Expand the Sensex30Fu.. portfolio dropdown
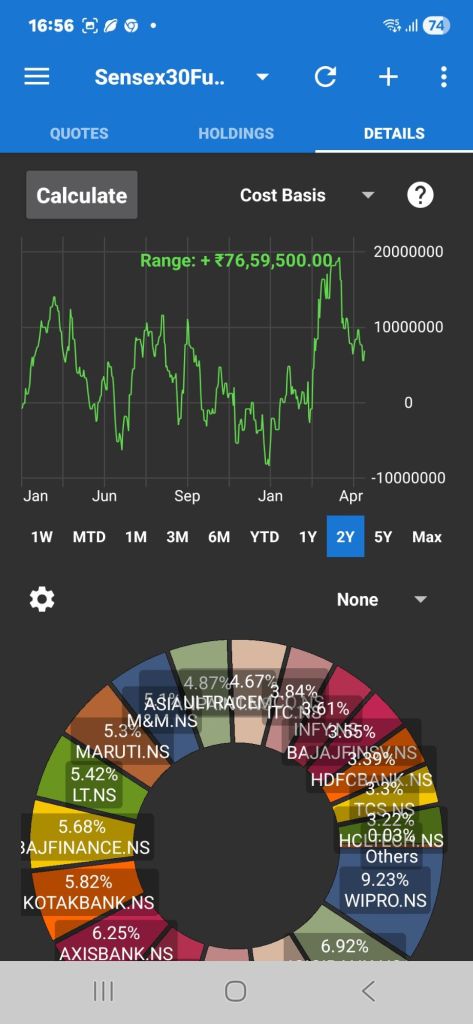This screenshot has width=473, height=1024. (182, 77)
